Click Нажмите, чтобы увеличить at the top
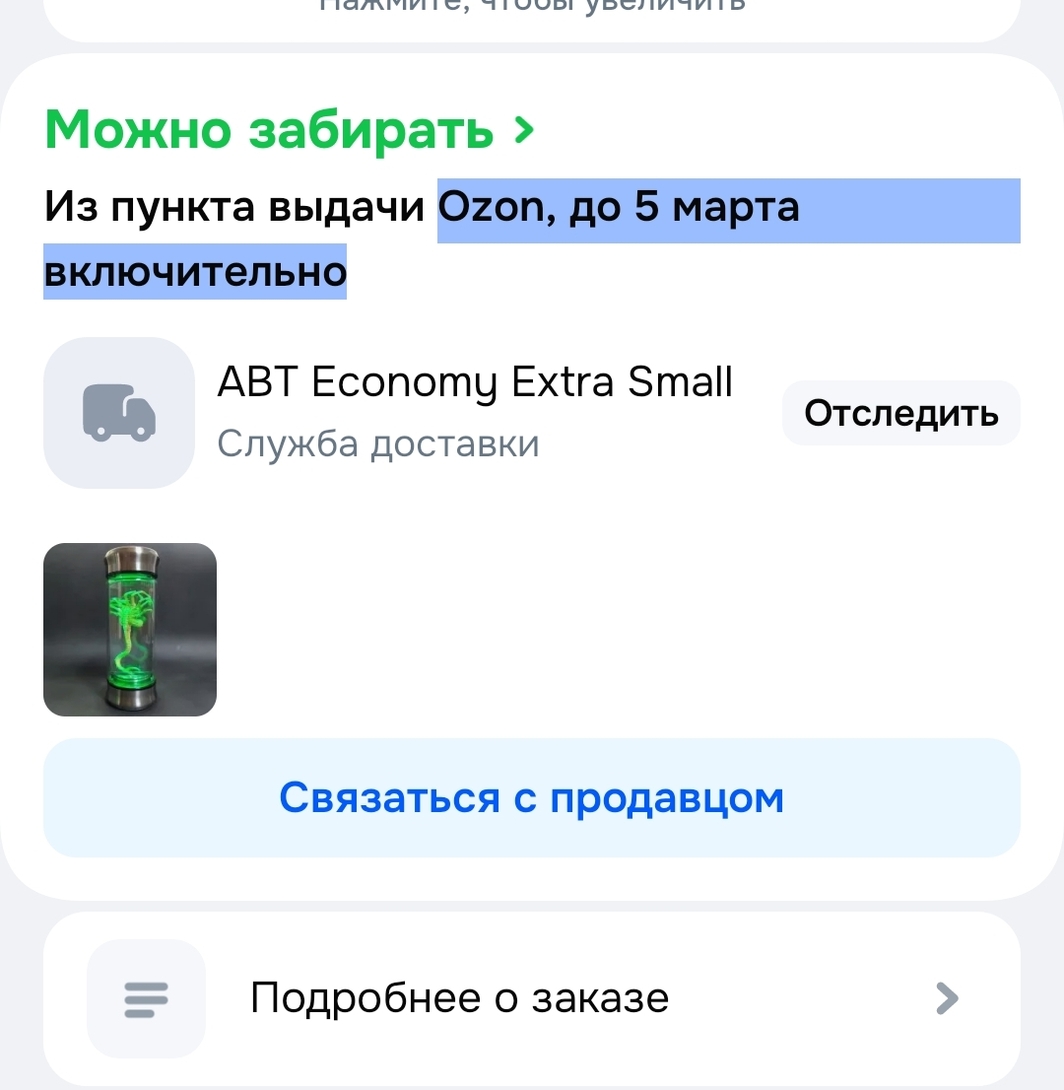This screenshot has width=1064, height=1090. tap(532, 8)
